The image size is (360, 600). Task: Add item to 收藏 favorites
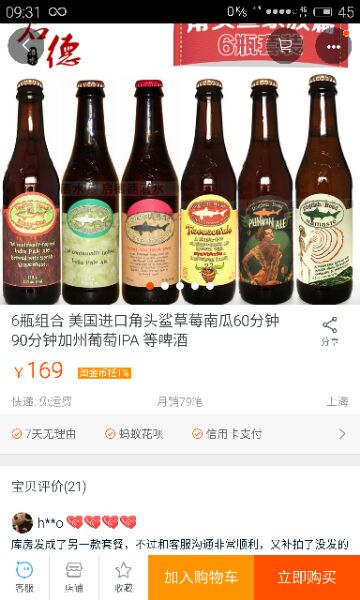pyautogui.click(x=123, y=577)
